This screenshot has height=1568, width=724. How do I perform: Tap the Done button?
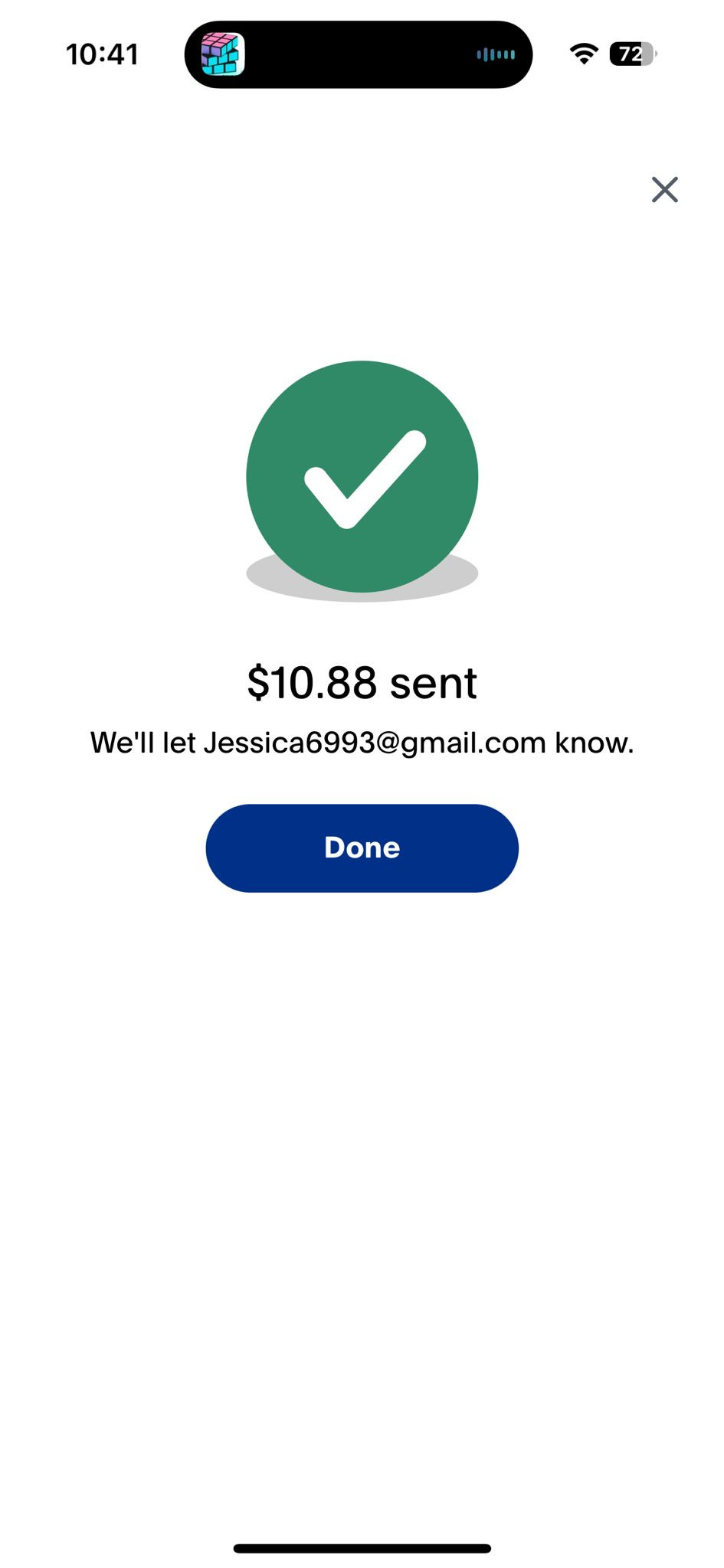[x=362, y=848]
